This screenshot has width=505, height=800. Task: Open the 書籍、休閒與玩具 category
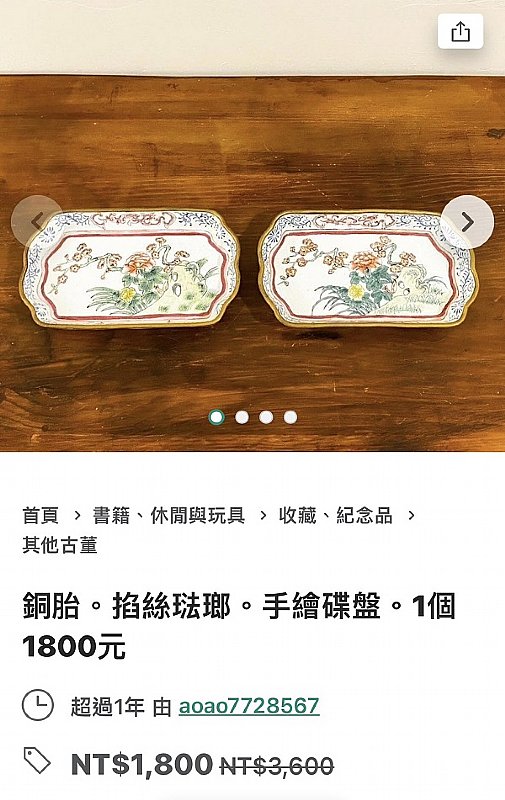169,515
